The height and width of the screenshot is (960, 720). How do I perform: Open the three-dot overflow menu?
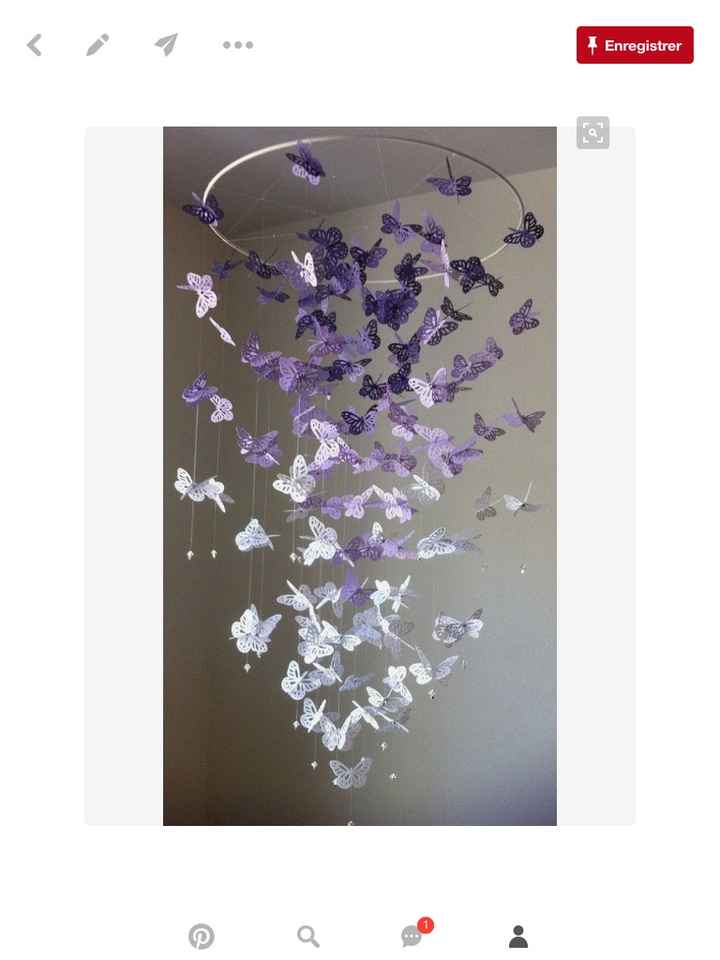(238, 45)
